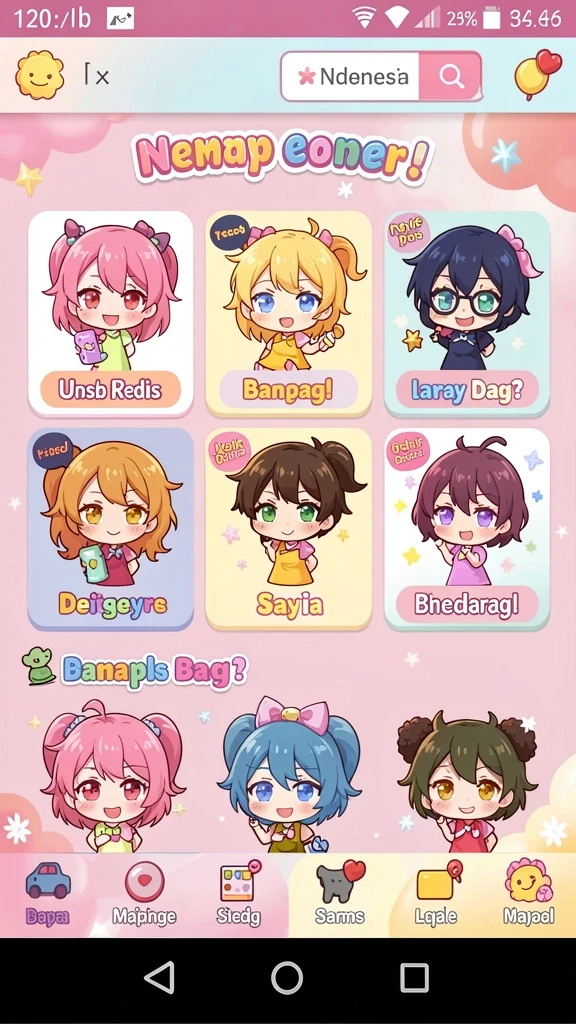Open the smiling sun icon in header

pyautogui.click(x=40, y=75)
